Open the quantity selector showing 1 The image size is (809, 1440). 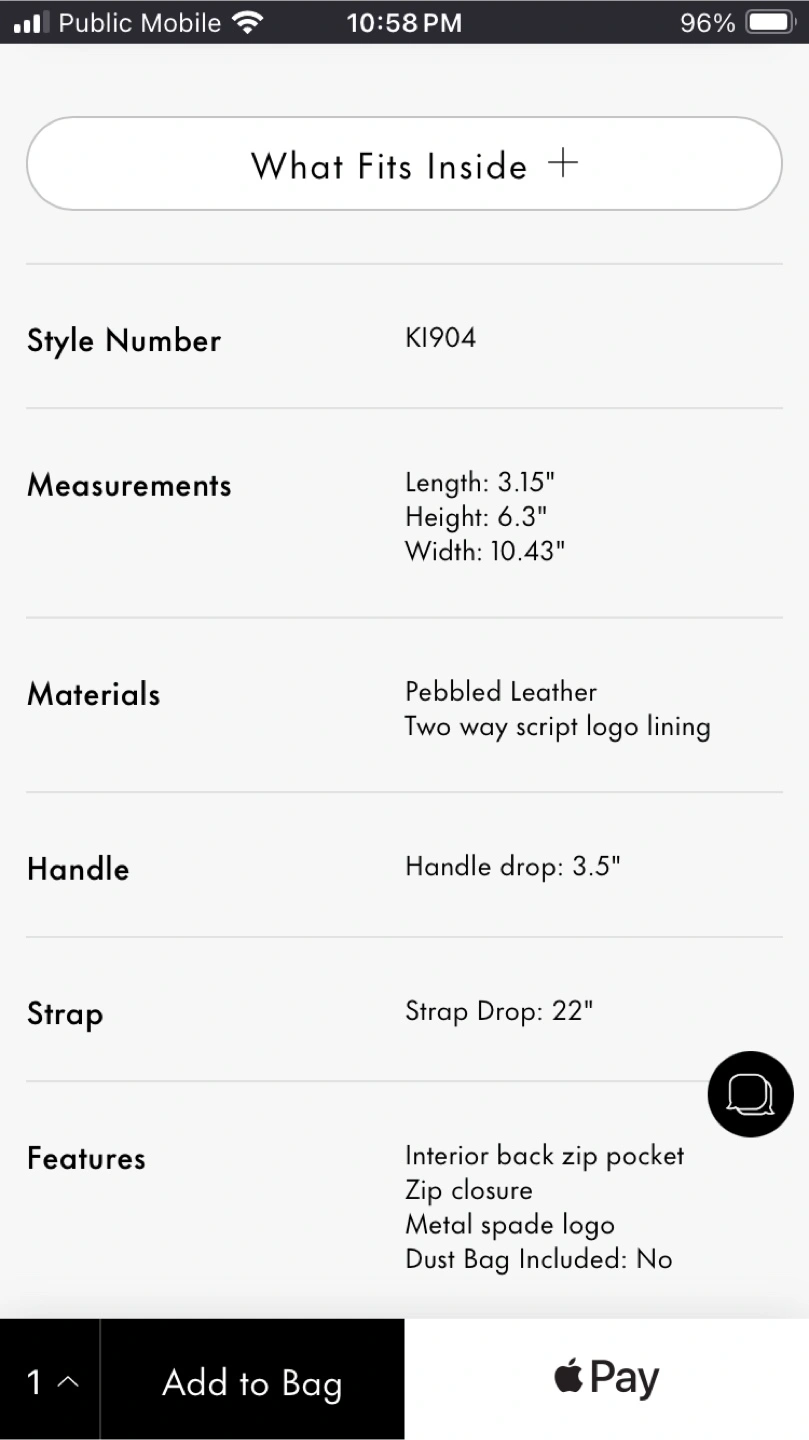pyautogui.click(x=50, y=1380)
